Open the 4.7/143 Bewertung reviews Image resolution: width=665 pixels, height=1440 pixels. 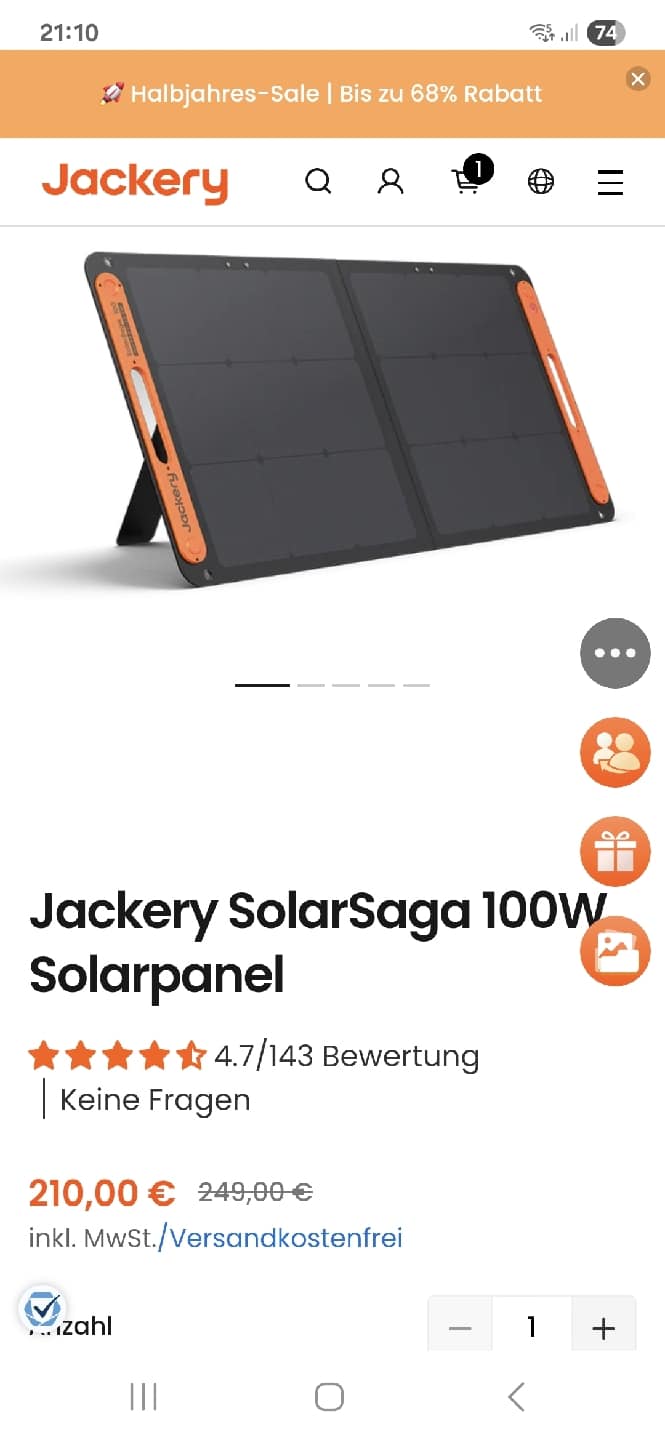pos(346,1056)
